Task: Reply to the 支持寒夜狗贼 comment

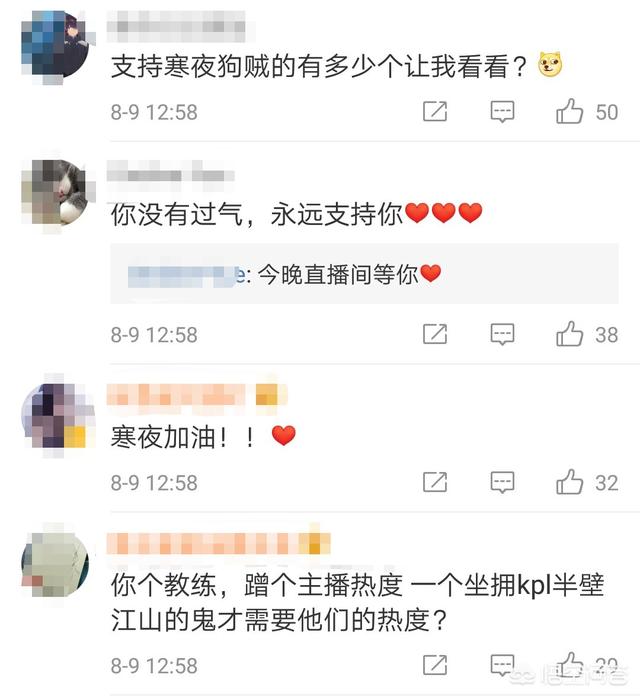Action: pyautogui.click(x=502, y=112)
